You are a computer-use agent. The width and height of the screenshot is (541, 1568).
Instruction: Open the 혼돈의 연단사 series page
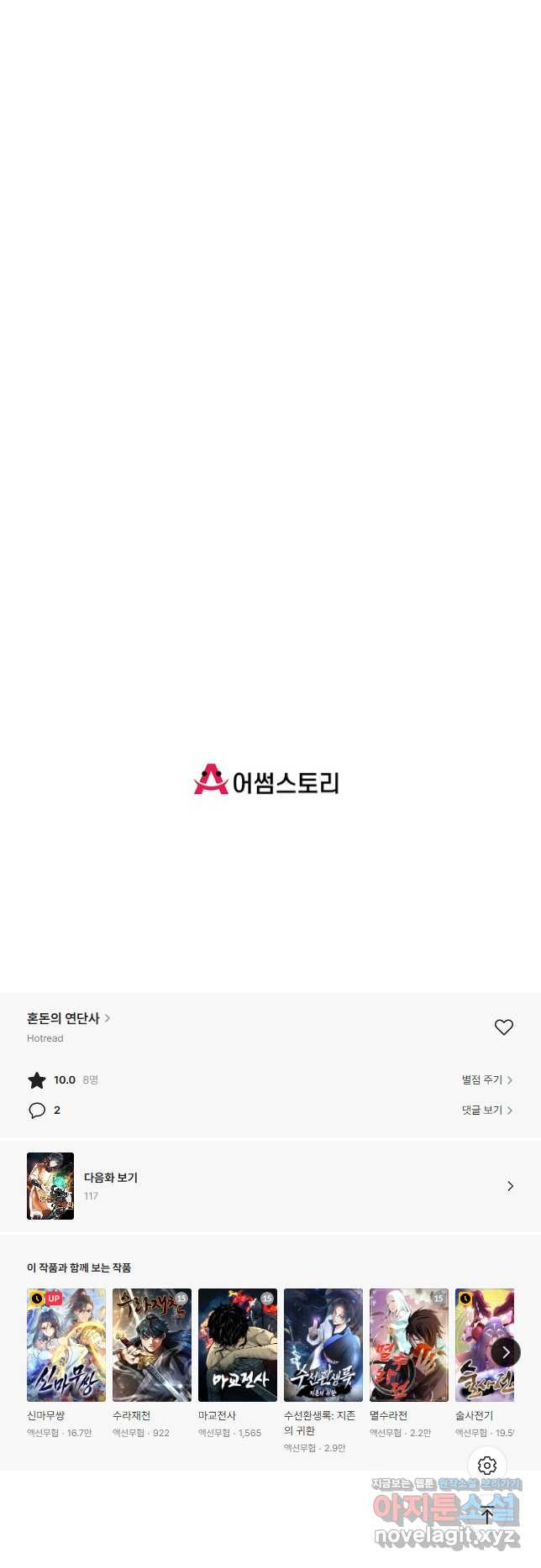[x=68, y=1018]
